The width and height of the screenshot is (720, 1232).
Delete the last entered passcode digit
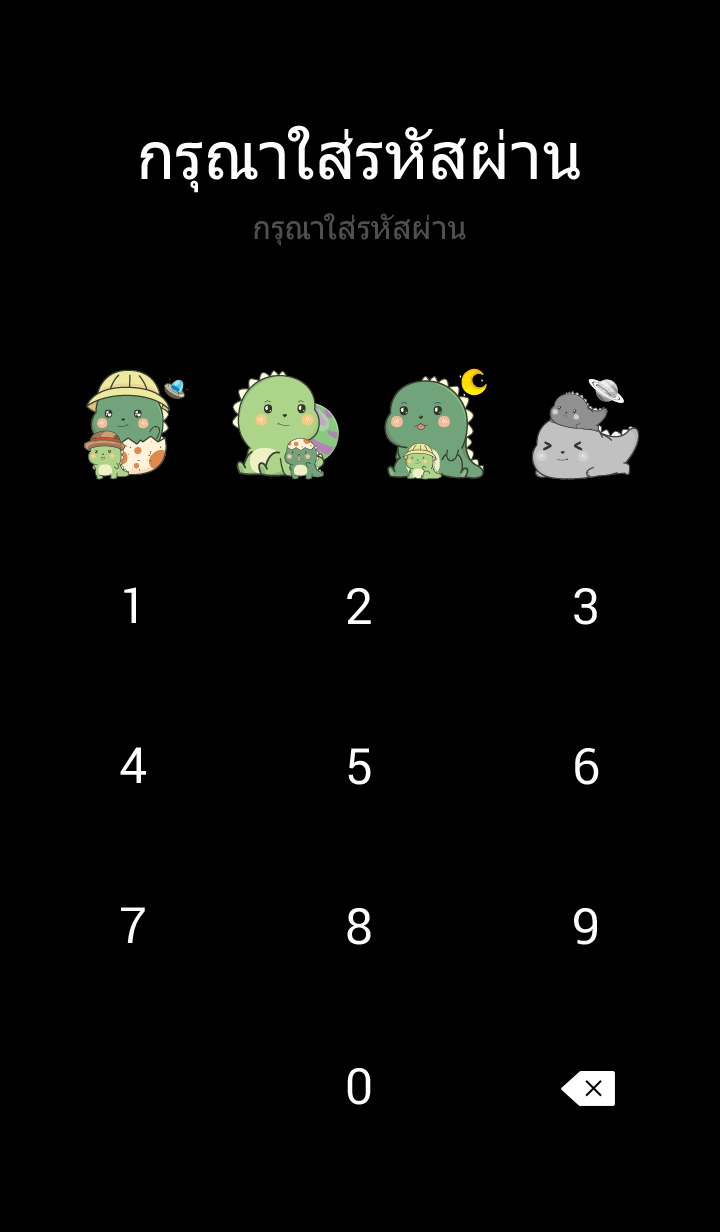pyautogui.click(x=588, y=1088)
